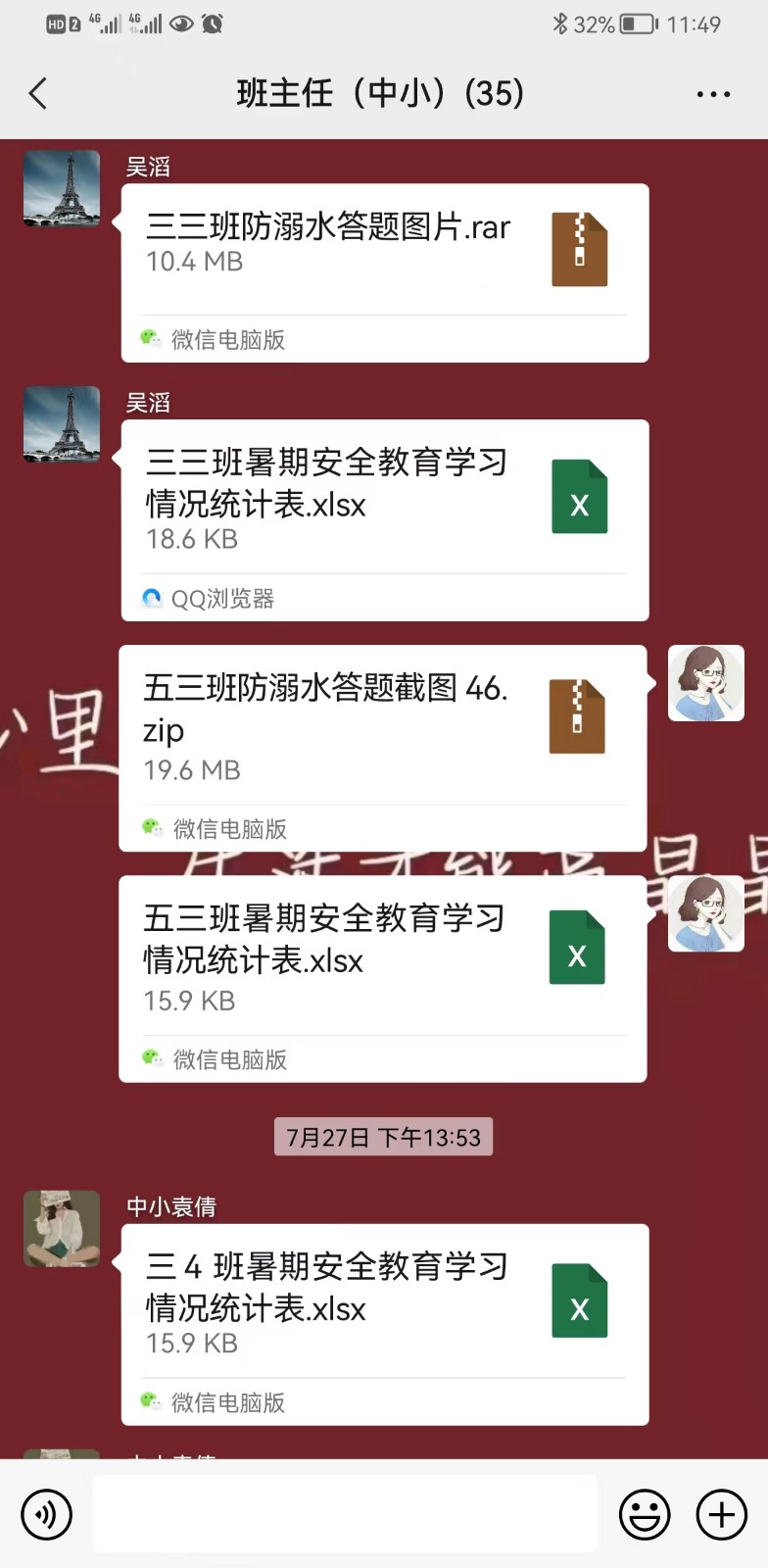Tap the chat title 班主任（中小）(35)
The width and height of the screenshot is (768, 1568).
click(384, 93)
